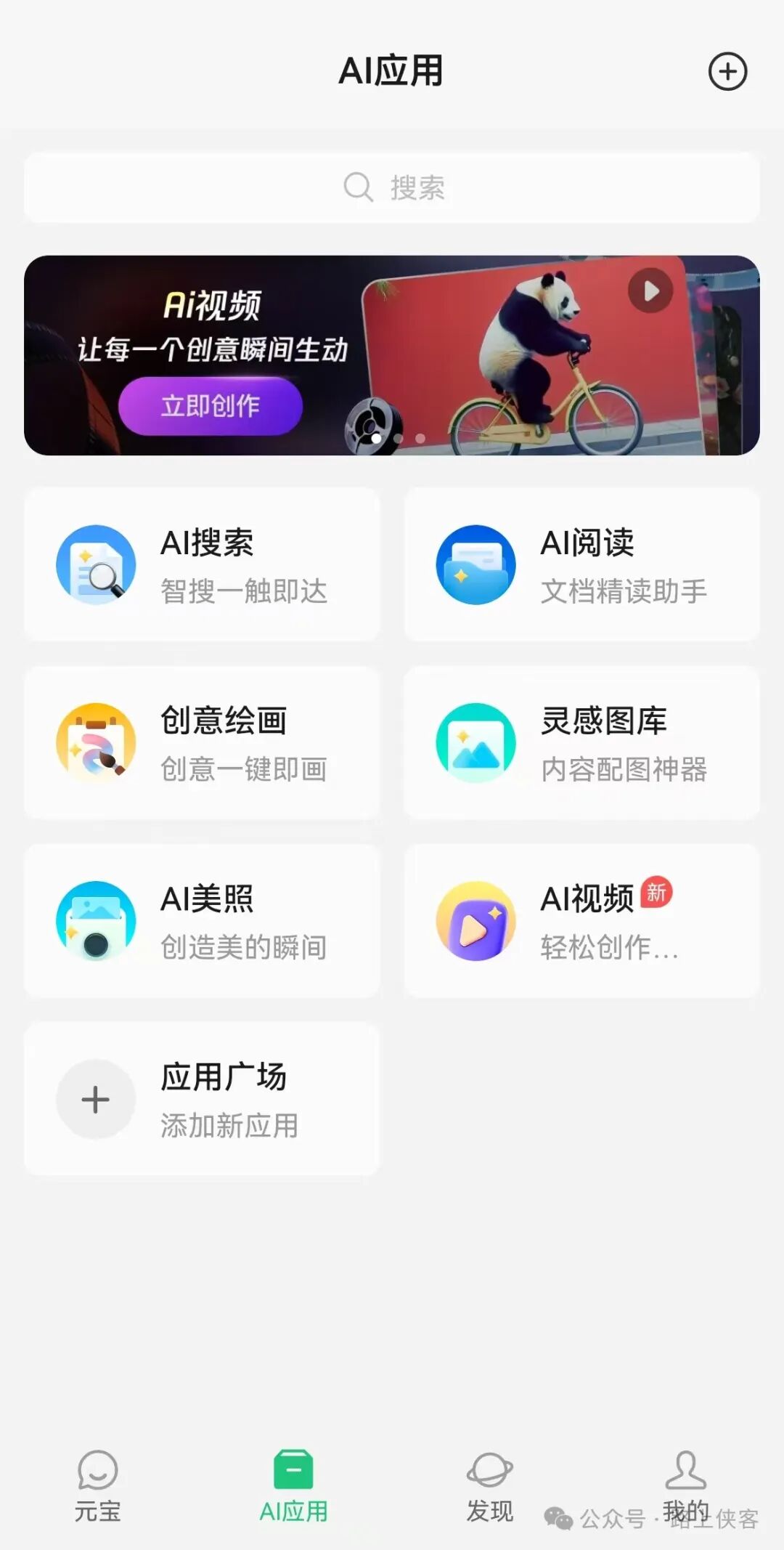
Task: Open the 灵感图库 image library card
Action: point(581,742)
